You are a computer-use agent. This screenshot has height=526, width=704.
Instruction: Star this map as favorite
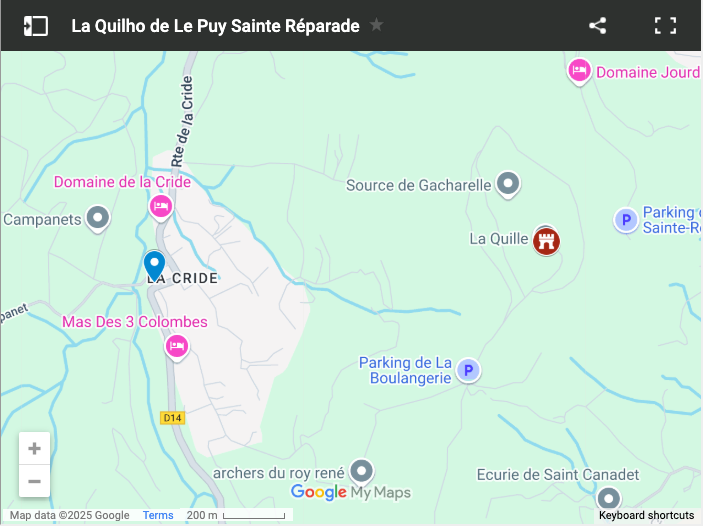pos(376,26)
